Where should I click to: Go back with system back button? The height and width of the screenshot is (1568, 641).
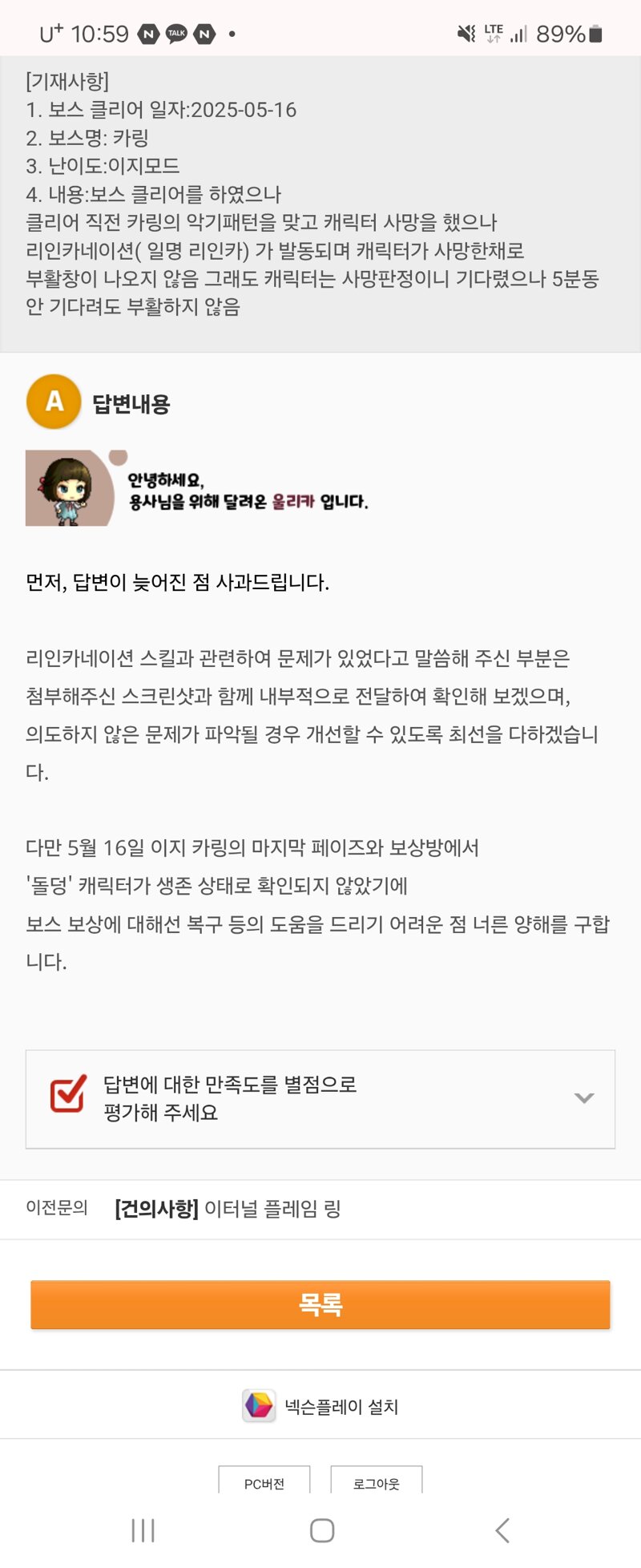[x=502, y=1530]
